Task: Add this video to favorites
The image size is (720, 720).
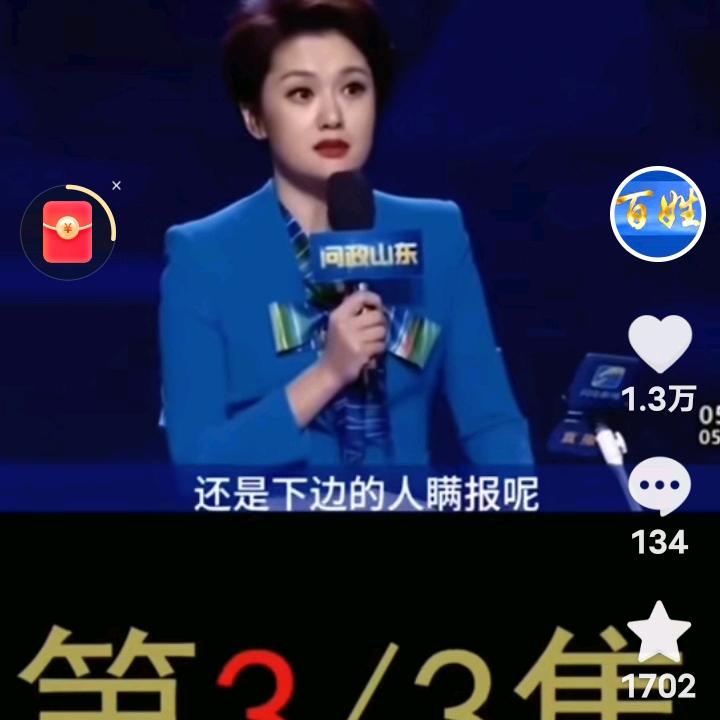Action: click(660, 634)
